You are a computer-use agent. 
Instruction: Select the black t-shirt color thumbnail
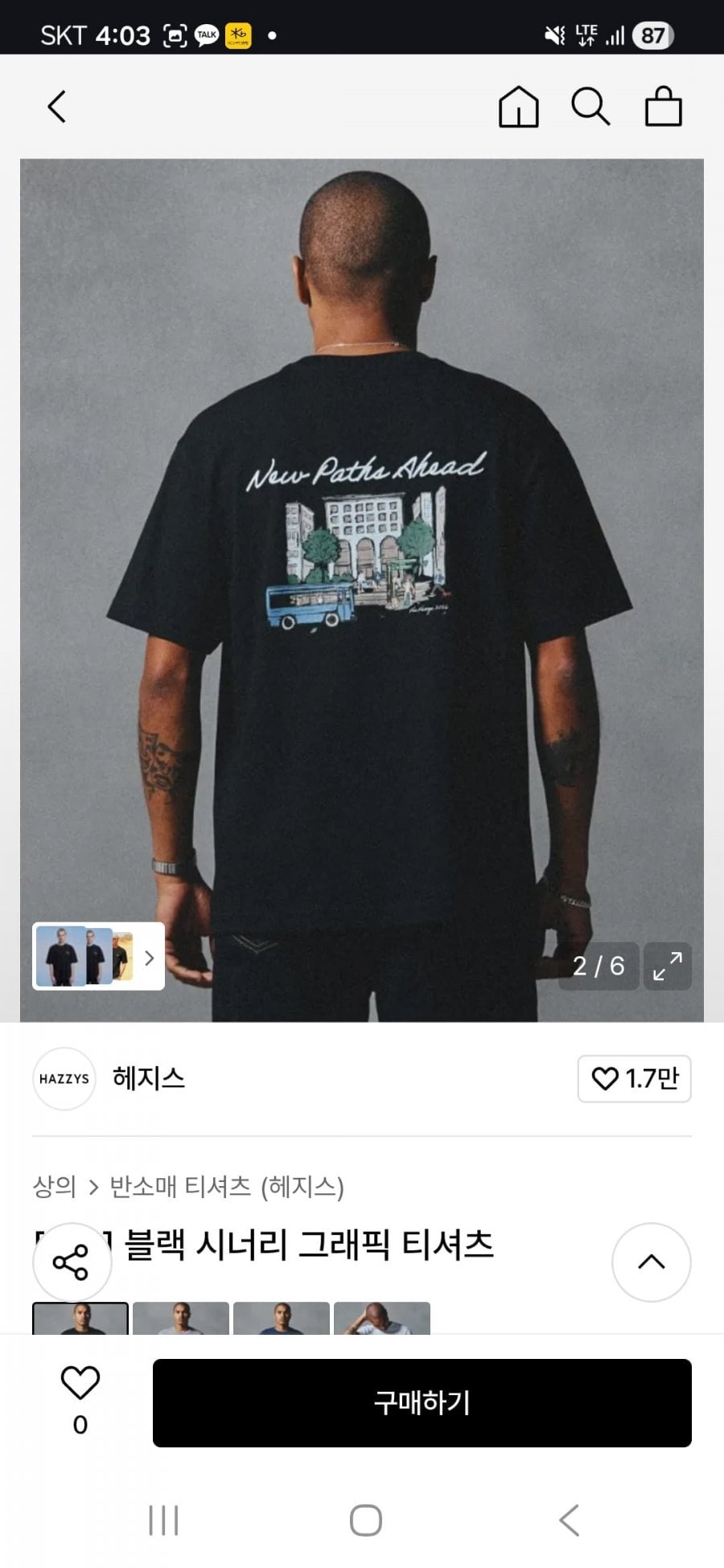click(80, 1319)
